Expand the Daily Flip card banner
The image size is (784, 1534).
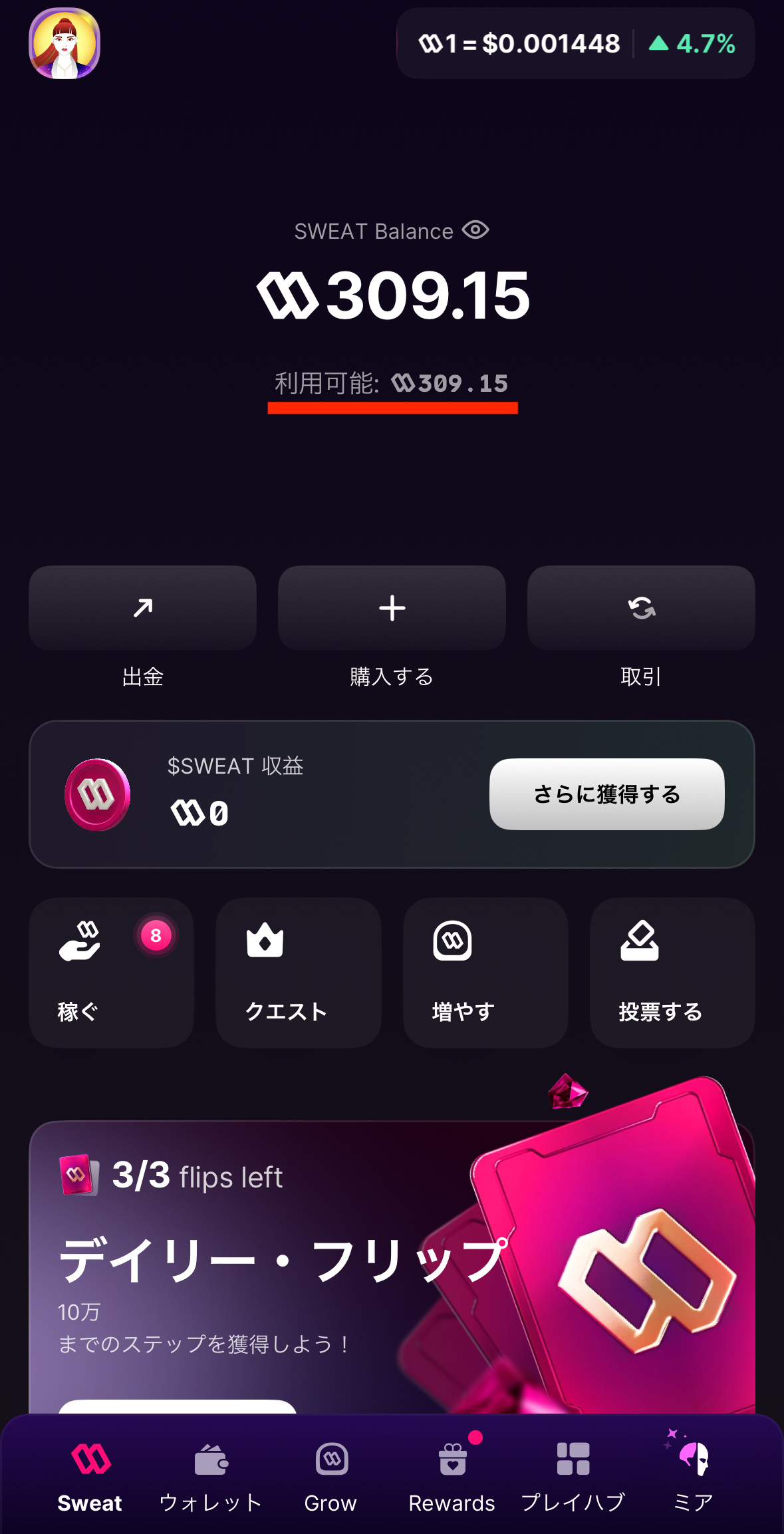[x=392, y=1284]
